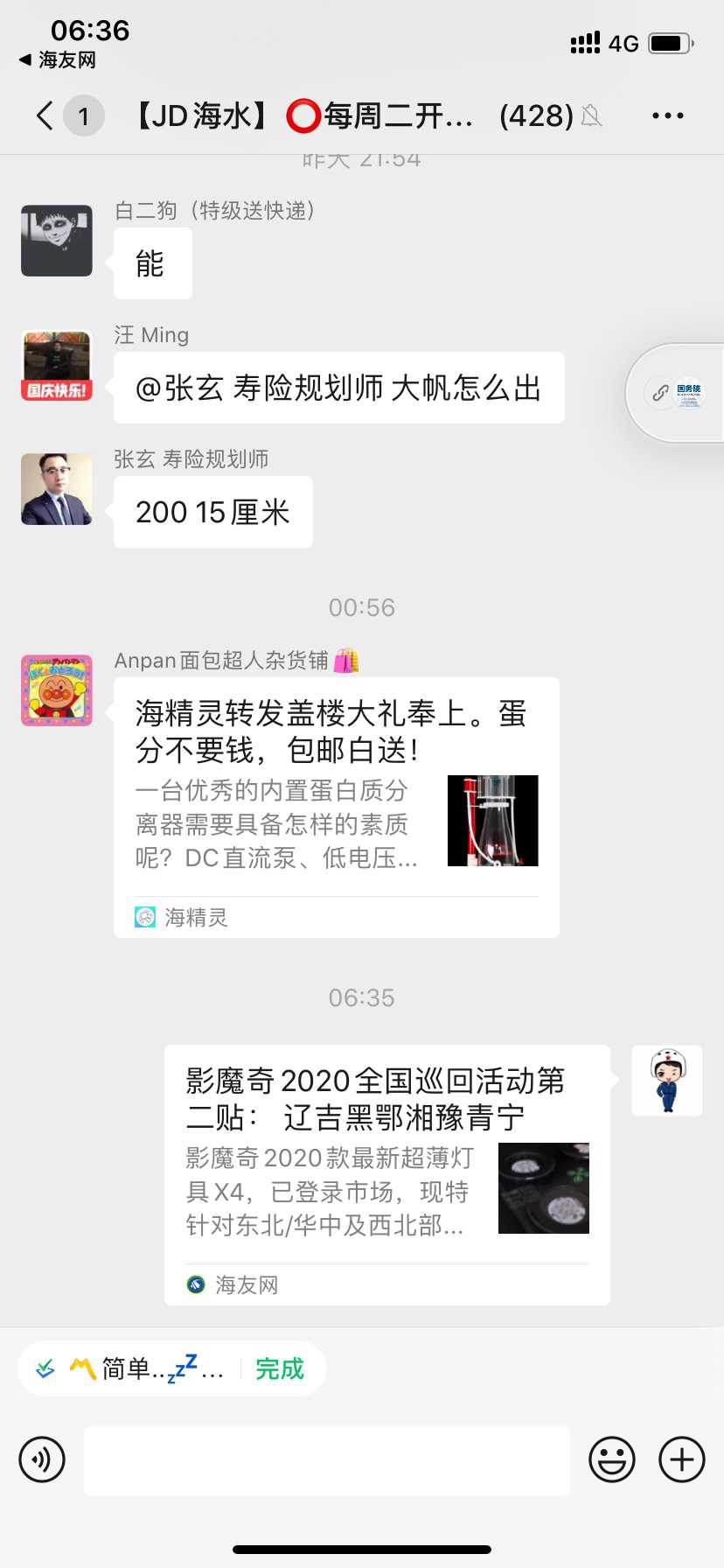The image size is (724, 1568).
Task: Tap 完成 on the input suggestion bar
Action: [279, 1368]
